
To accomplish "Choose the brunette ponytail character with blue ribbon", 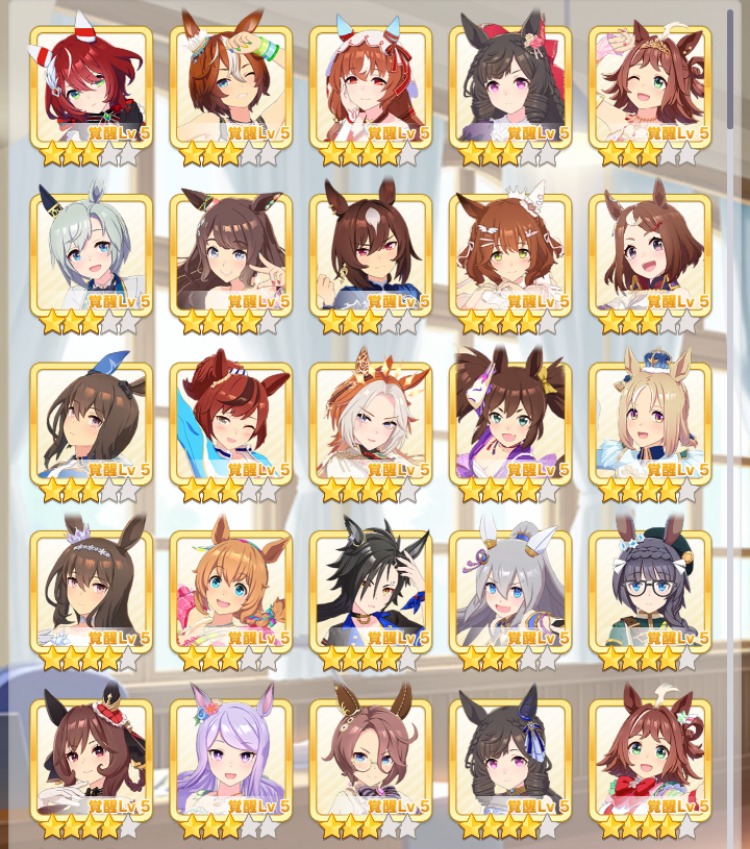I will click(x=91, y=421).
